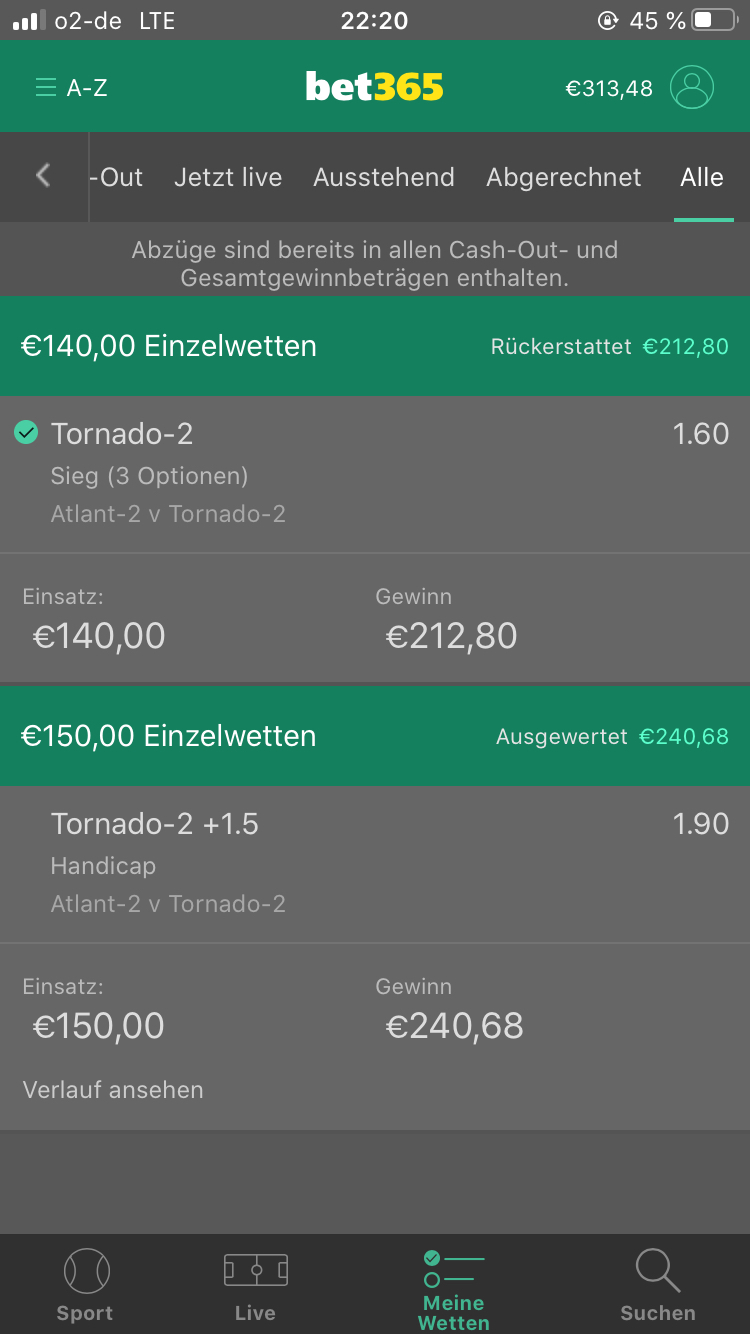This screenshot has height=1334, width=750.
Task: Switch to the Ausstehend tab
Action: pos(384,177)
